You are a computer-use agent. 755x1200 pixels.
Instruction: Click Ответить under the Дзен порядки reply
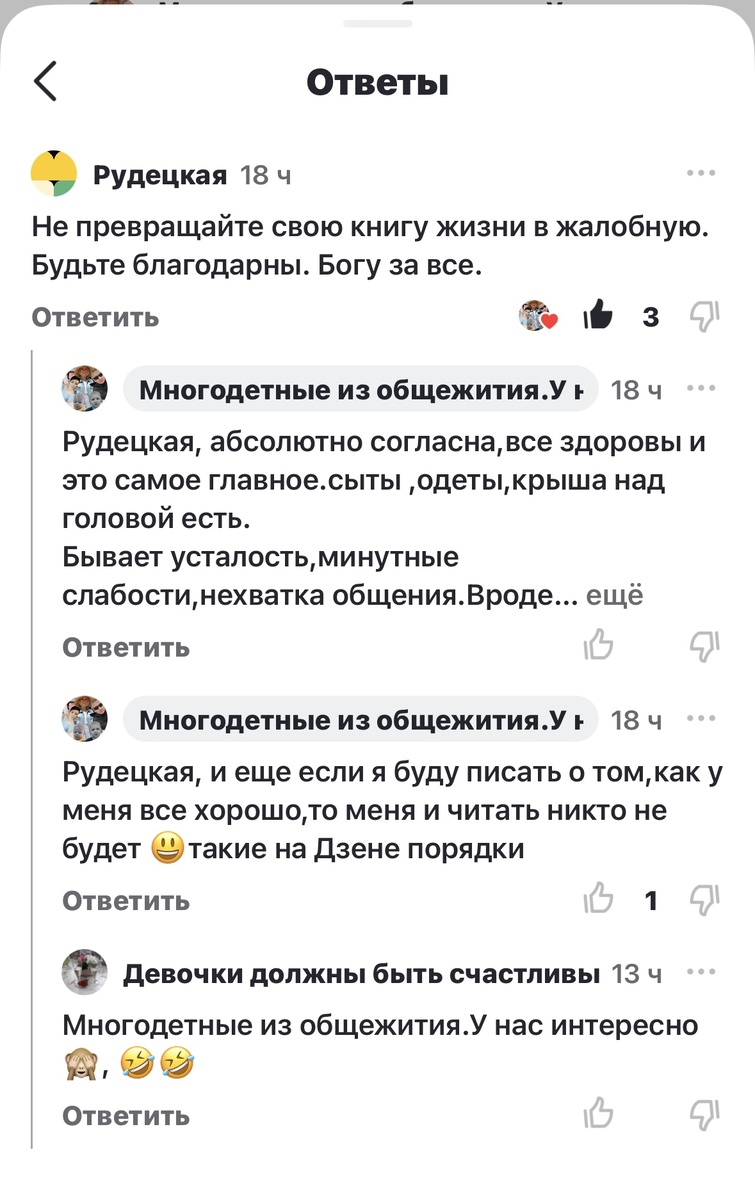click(126, 899)
